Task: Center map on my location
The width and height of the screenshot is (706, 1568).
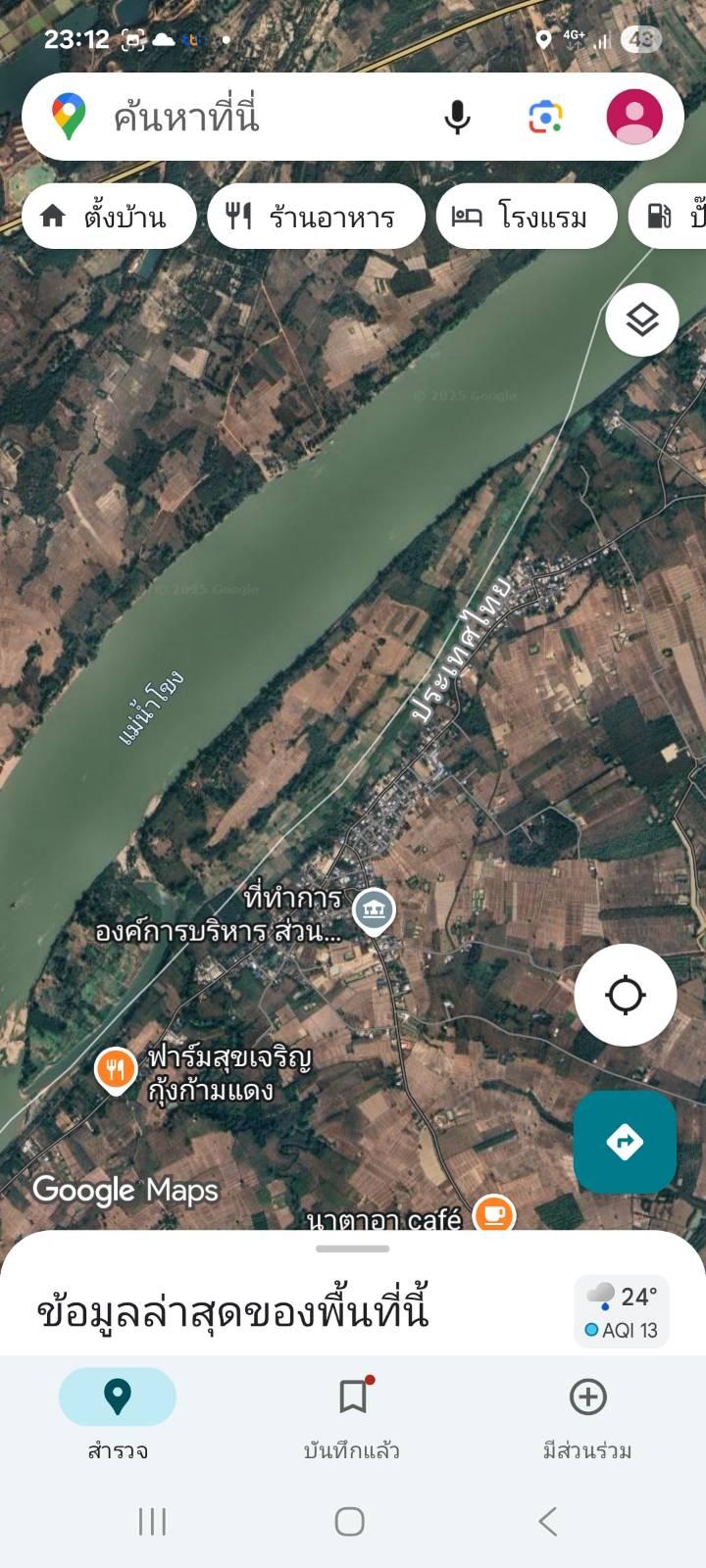Action: tap(626, 995)
